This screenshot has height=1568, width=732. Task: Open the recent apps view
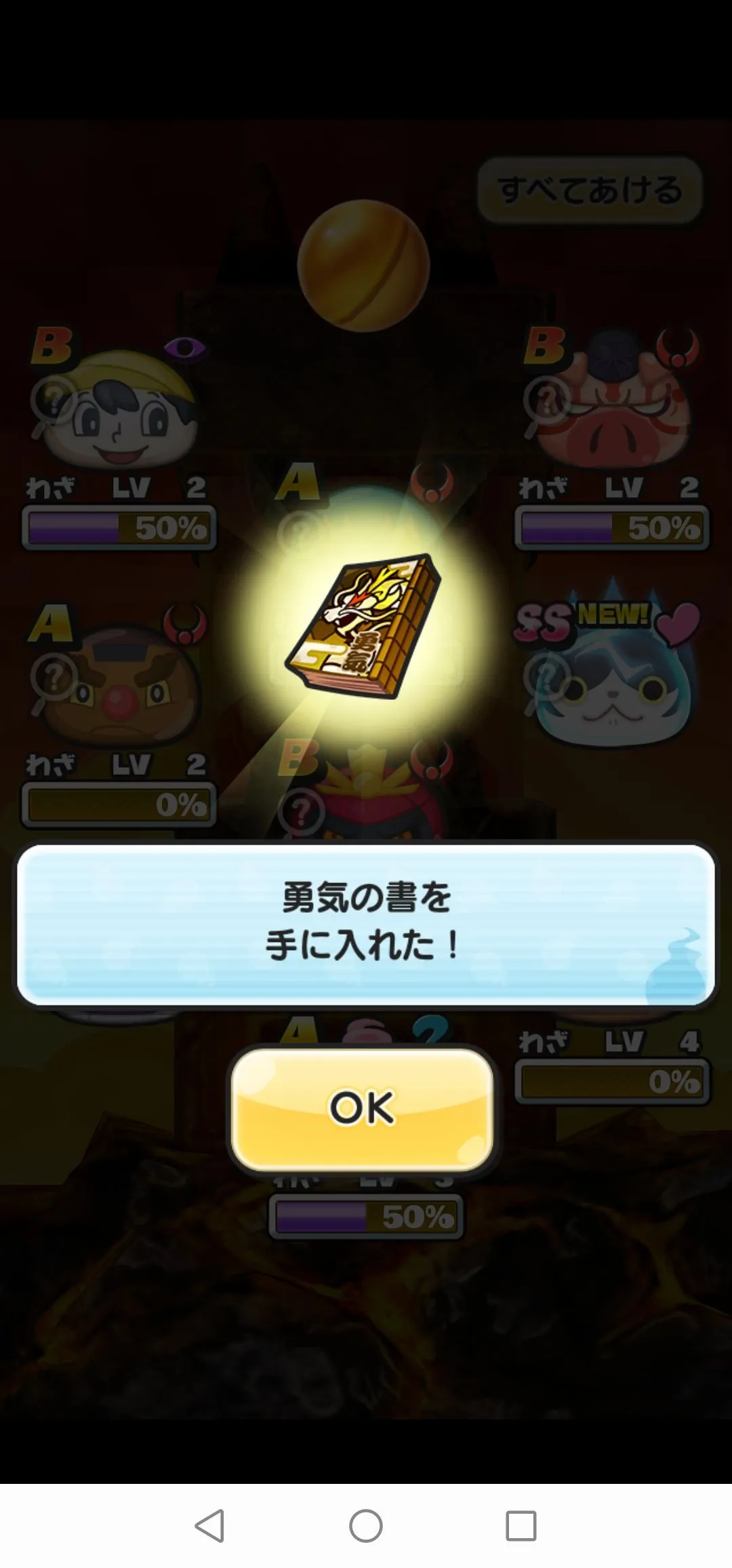(521, 1526)
